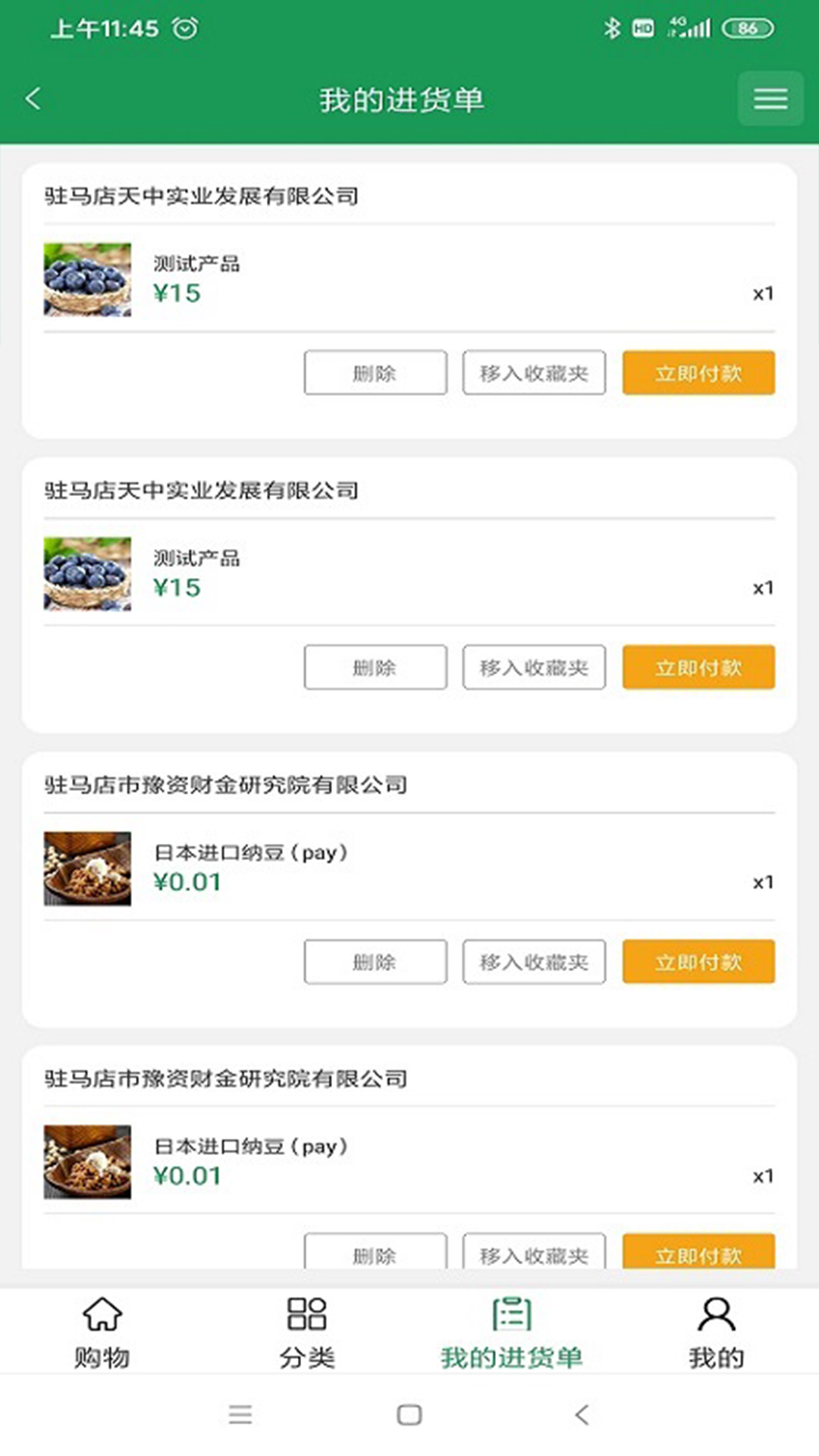Tap 立即付款 on the first 测试产品 order
Screen dimensions: 819x1456
pos(698,372)
